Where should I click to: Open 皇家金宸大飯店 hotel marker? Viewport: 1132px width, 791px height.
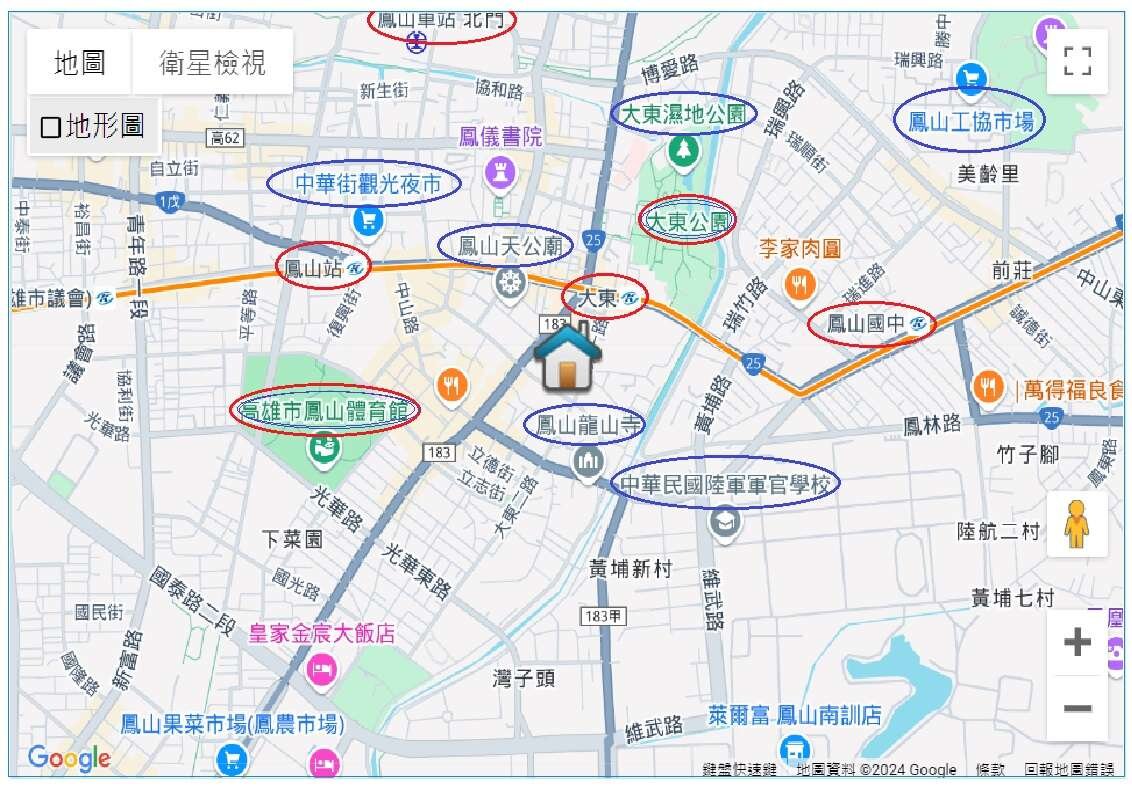(x=322, y=667)
